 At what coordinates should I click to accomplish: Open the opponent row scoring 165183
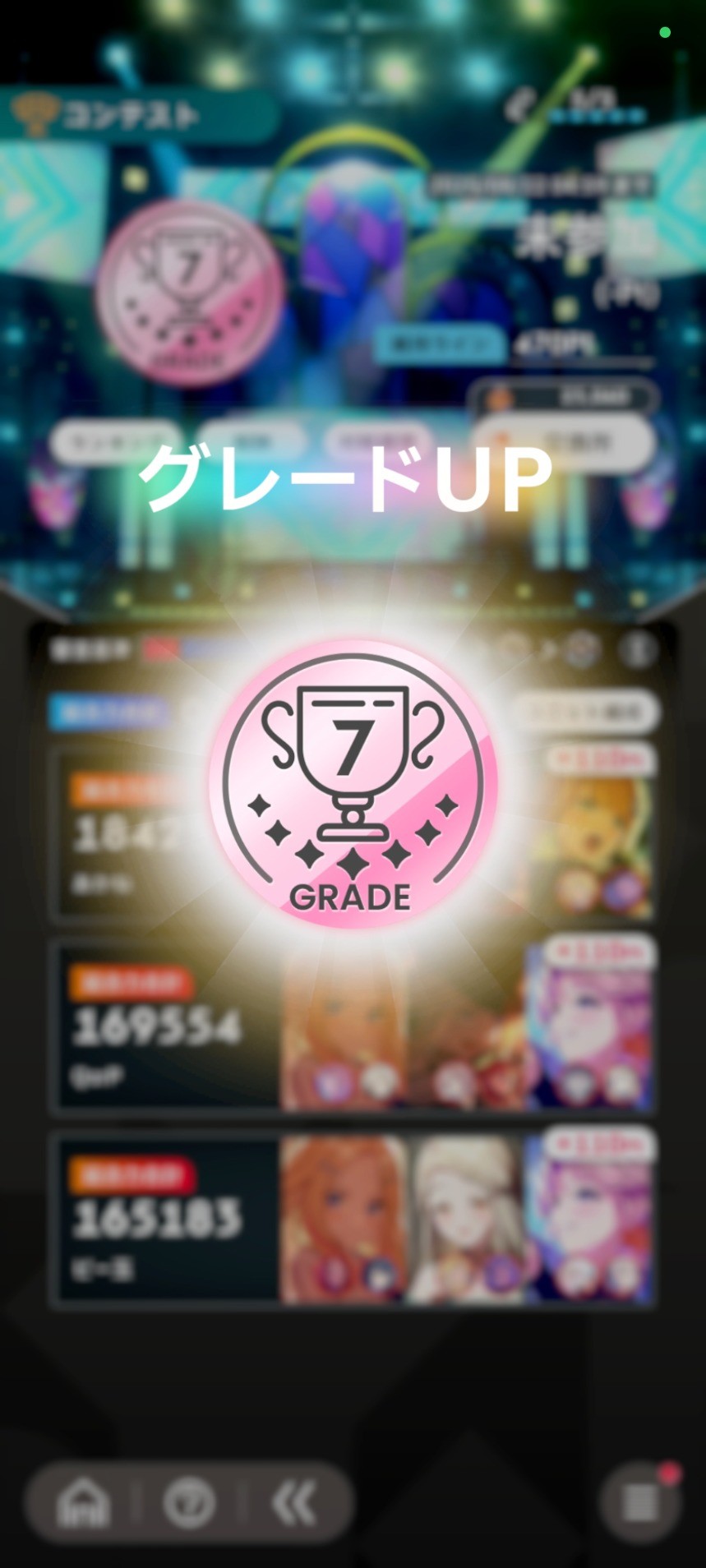point(353,1219)
